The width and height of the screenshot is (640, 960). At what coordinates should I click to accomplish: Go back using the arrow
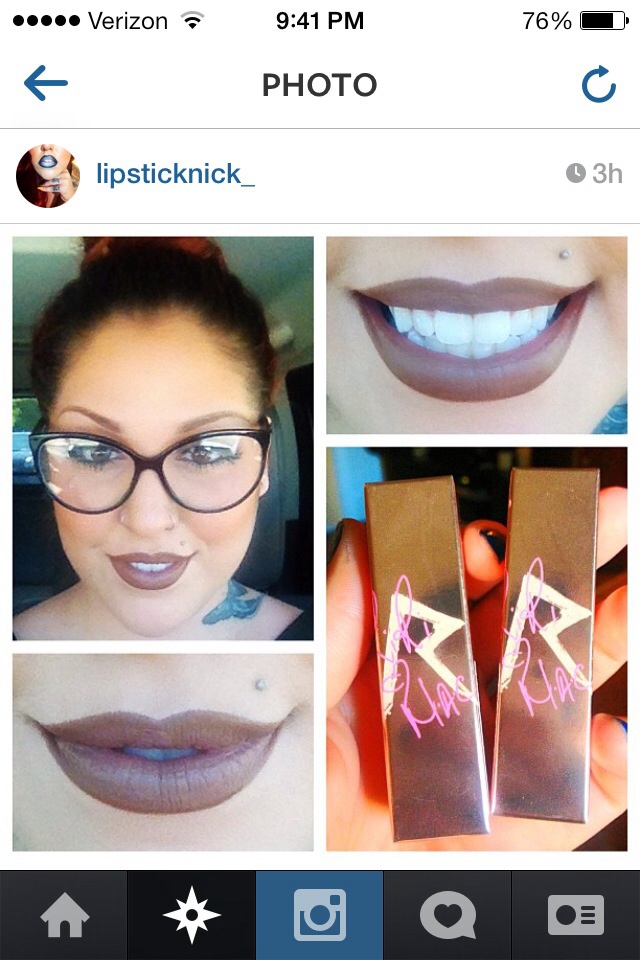[x=45, y=84]
